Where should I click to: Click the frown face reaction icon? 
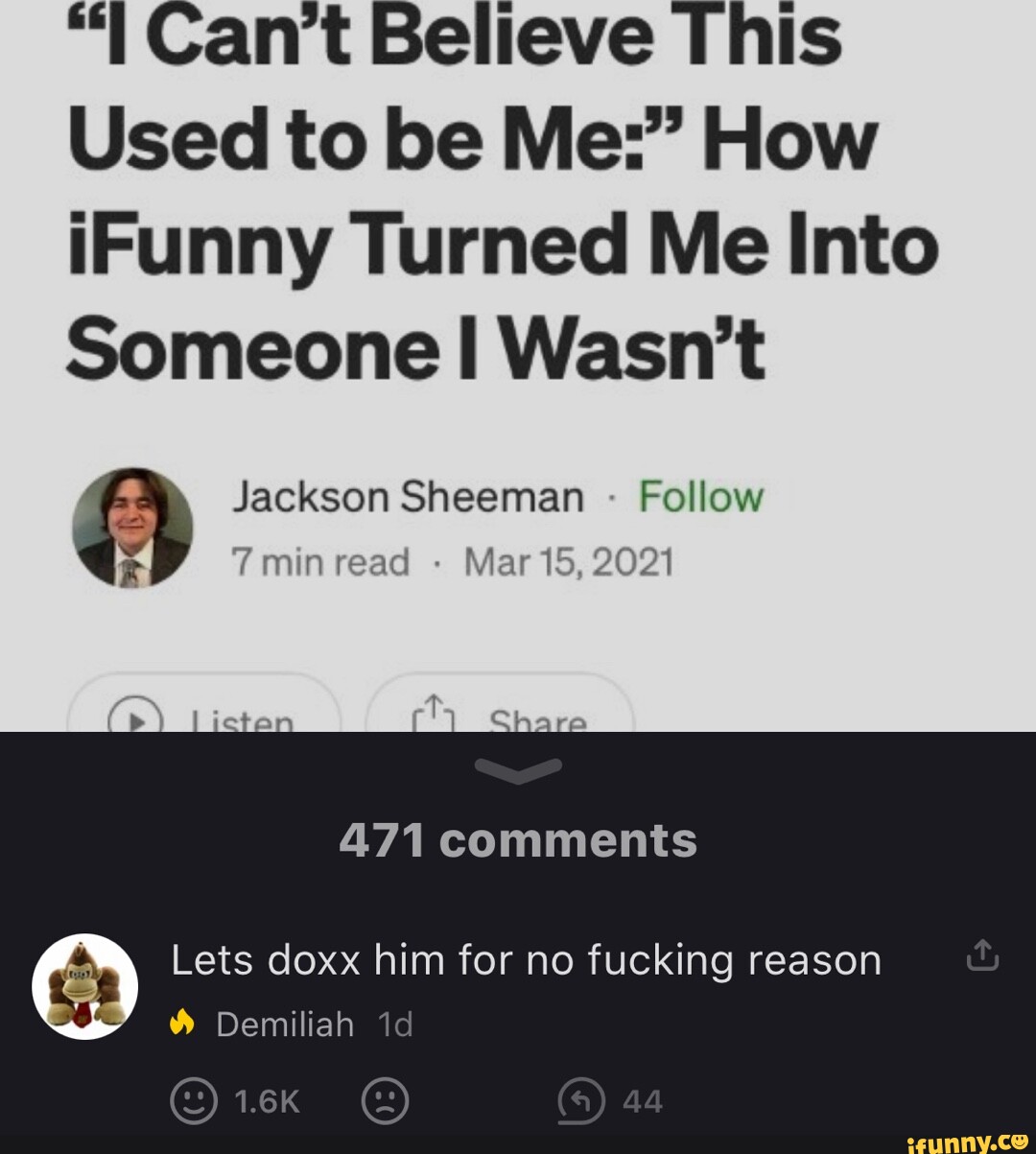click(x=384, y=1101)
